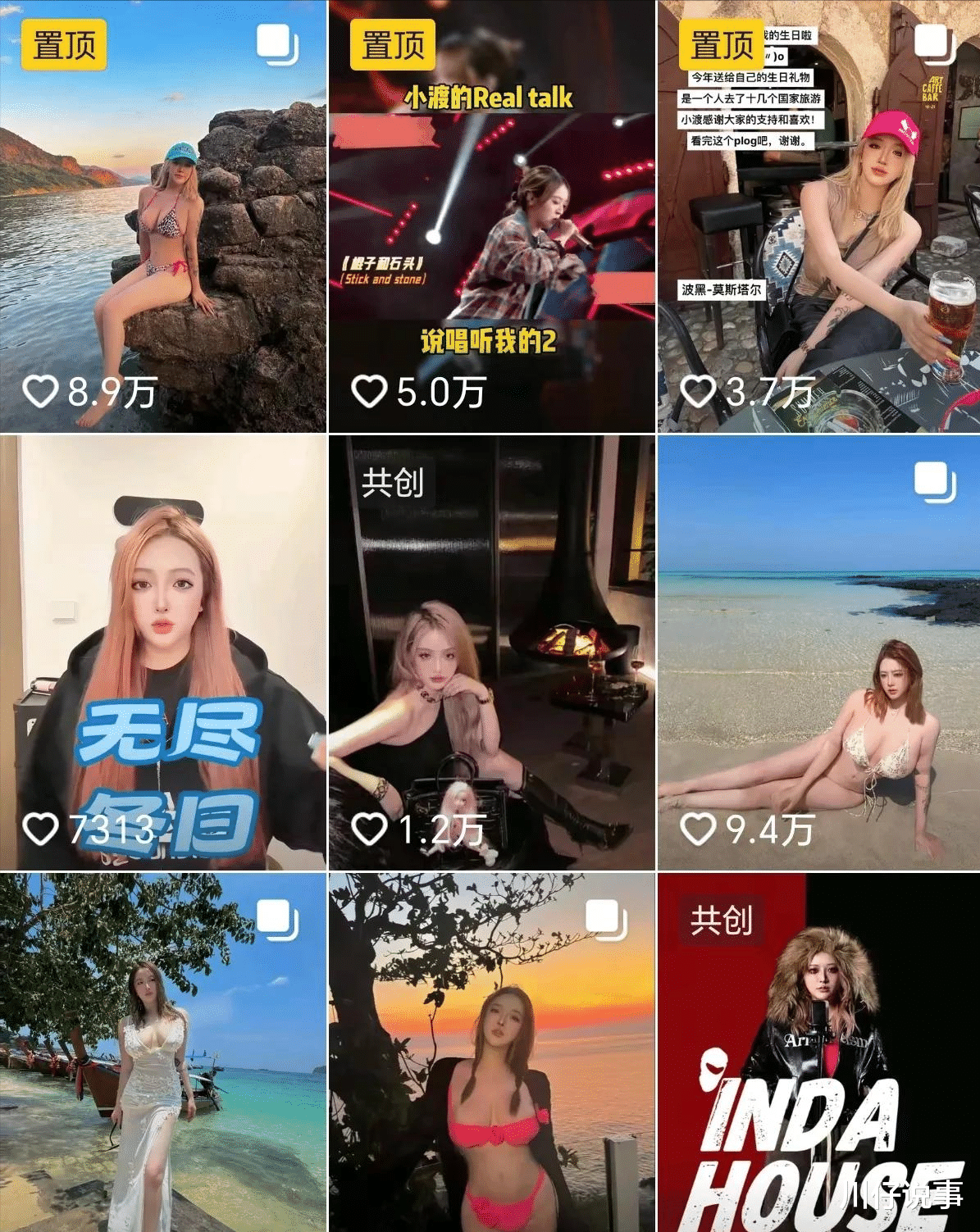Open the pinned video 小渡的Real talk

pos(492,216)
